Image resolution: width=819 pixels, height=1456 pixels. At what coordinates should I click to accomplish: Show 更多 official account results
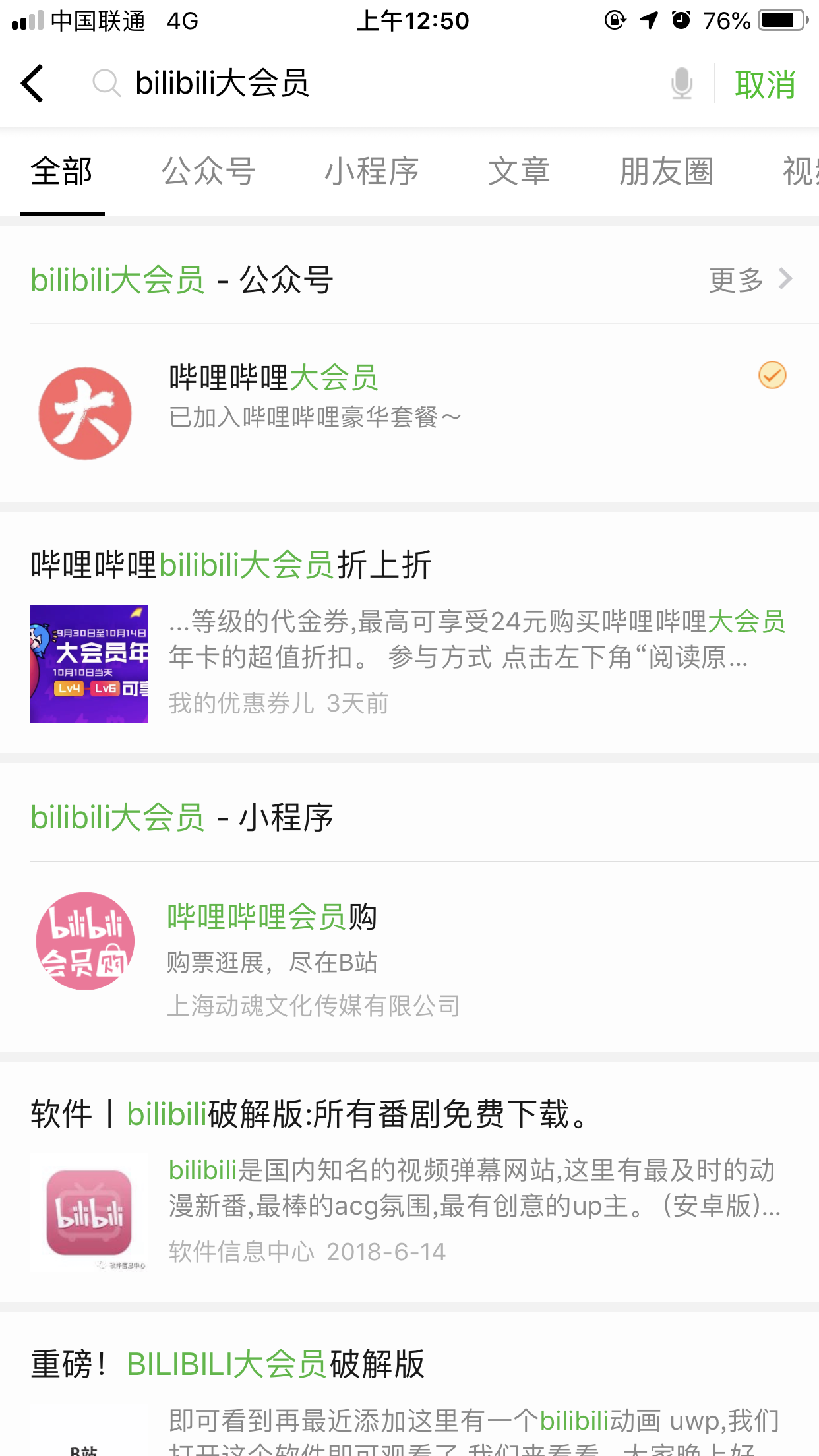[x=750, y=280]
